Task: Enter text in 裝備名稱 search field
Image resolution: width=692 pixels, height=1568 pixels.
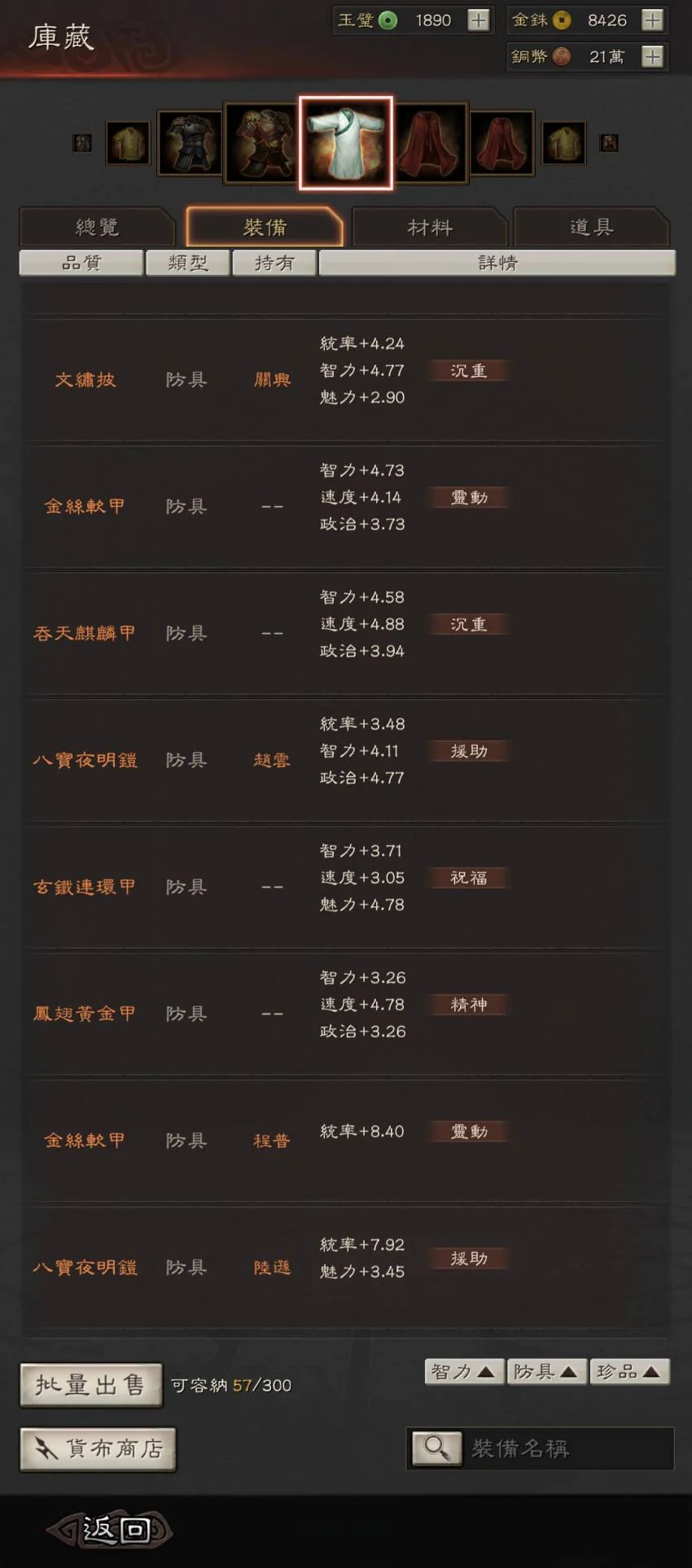Action: [x=562, y=1448]
